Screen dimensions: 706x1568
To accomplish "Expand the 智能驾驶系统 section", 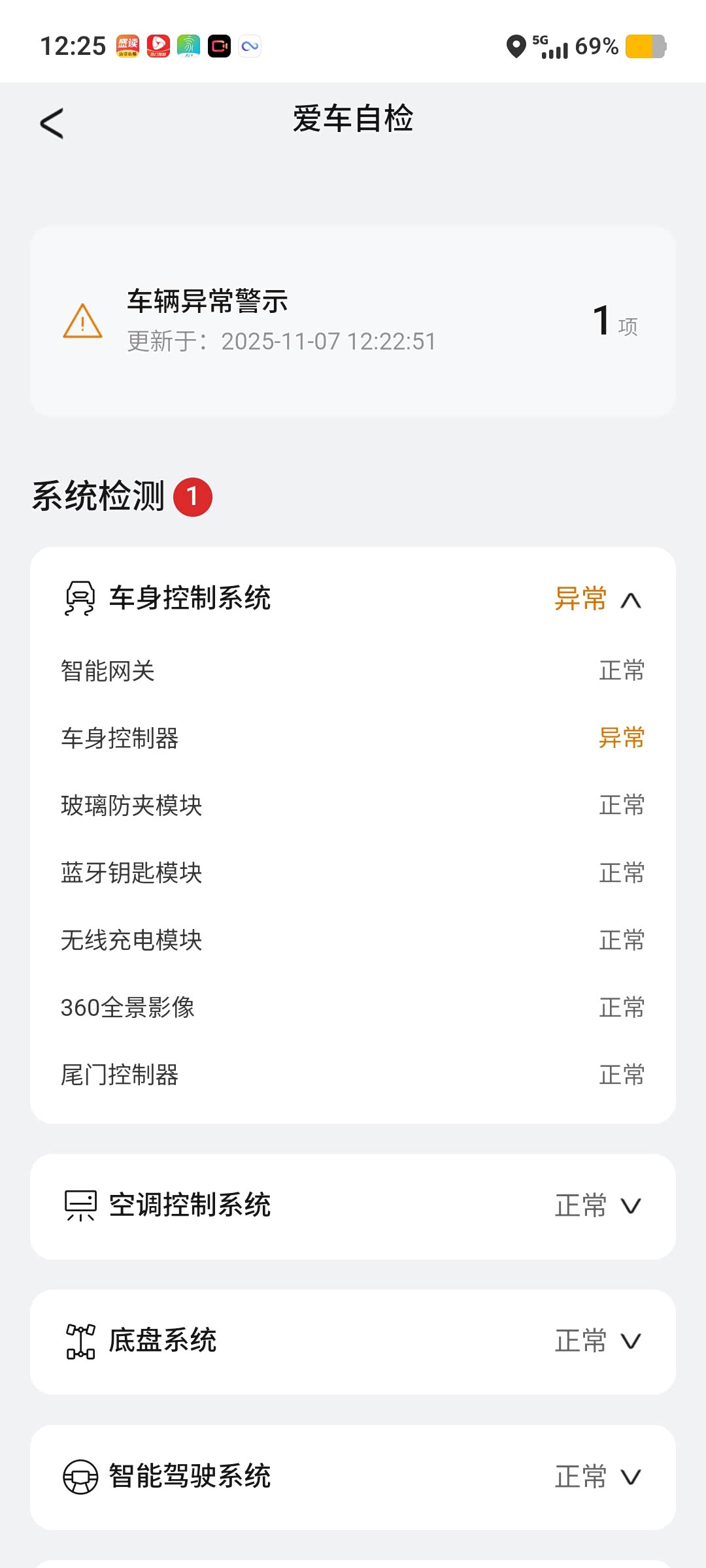I will (630, 1477).
